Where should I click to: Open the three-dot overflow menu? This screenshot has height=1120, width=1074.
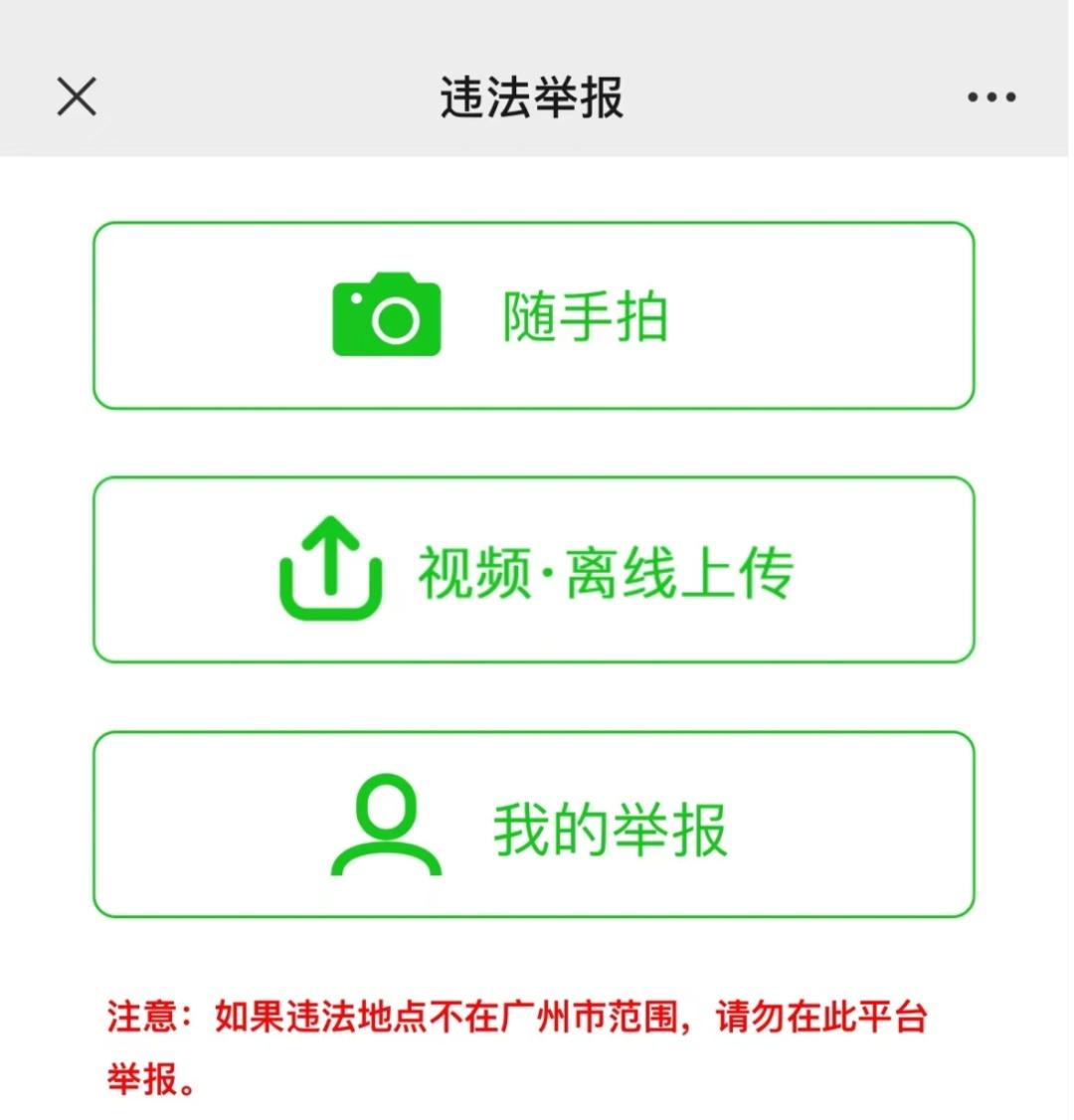[990, 97]
